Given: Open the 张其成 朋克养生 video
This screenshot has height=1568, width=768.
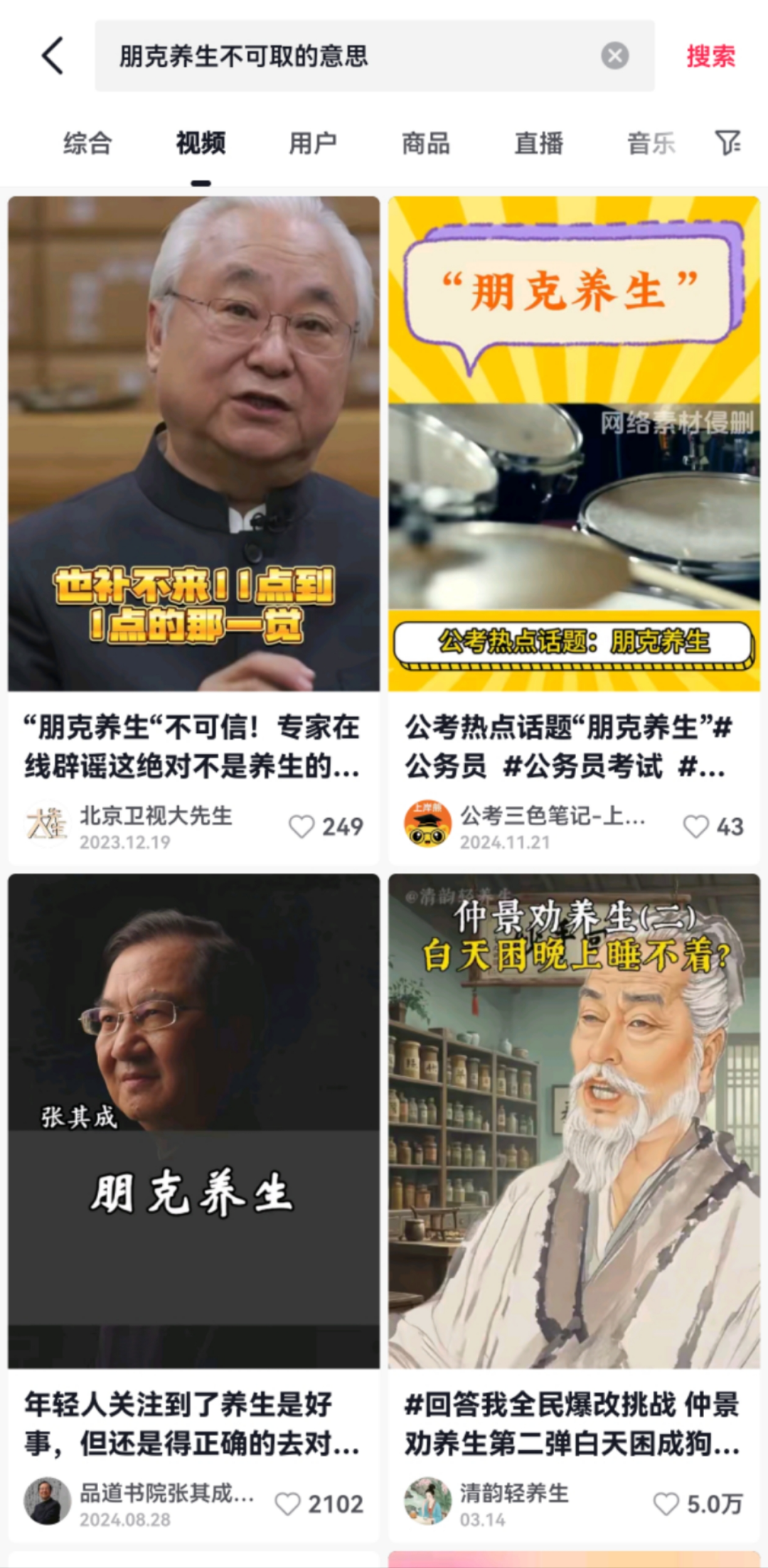Looking at the screenshot, I should [193, 1121].
